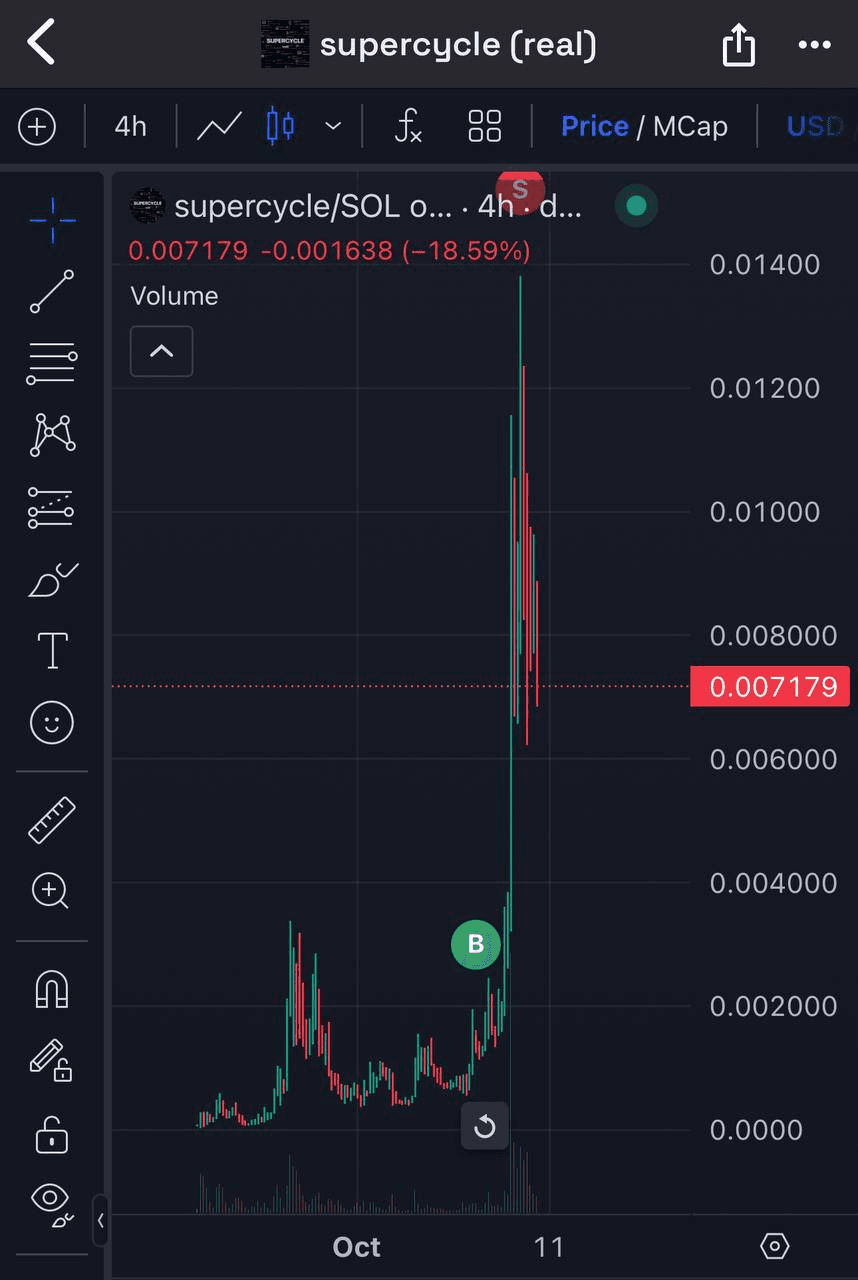The height and width of the screenshot is (1280, 858).
Task: Select the USD currency option
Action: [814, 127]
